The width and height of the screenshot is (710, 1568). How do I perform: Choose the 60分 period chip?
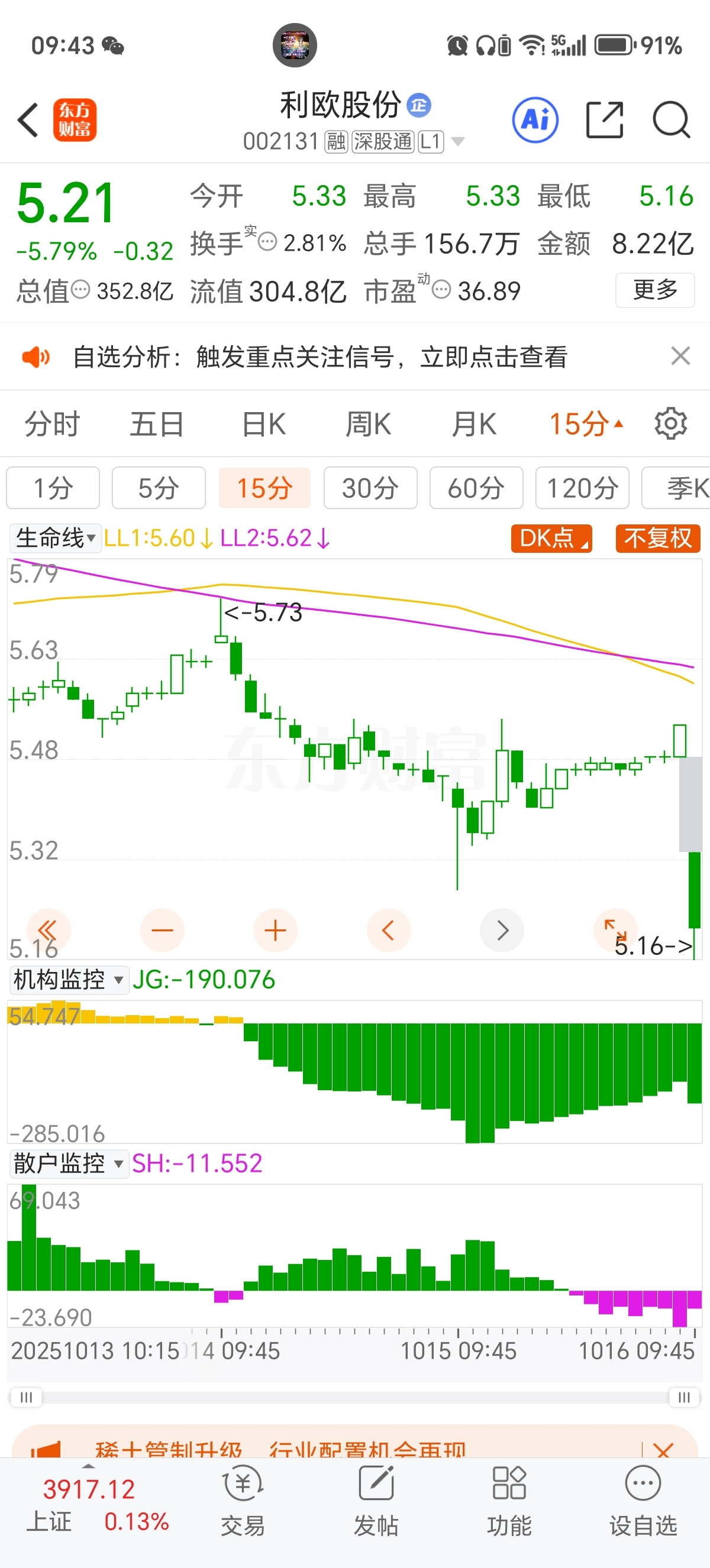[x=476, y=488]
